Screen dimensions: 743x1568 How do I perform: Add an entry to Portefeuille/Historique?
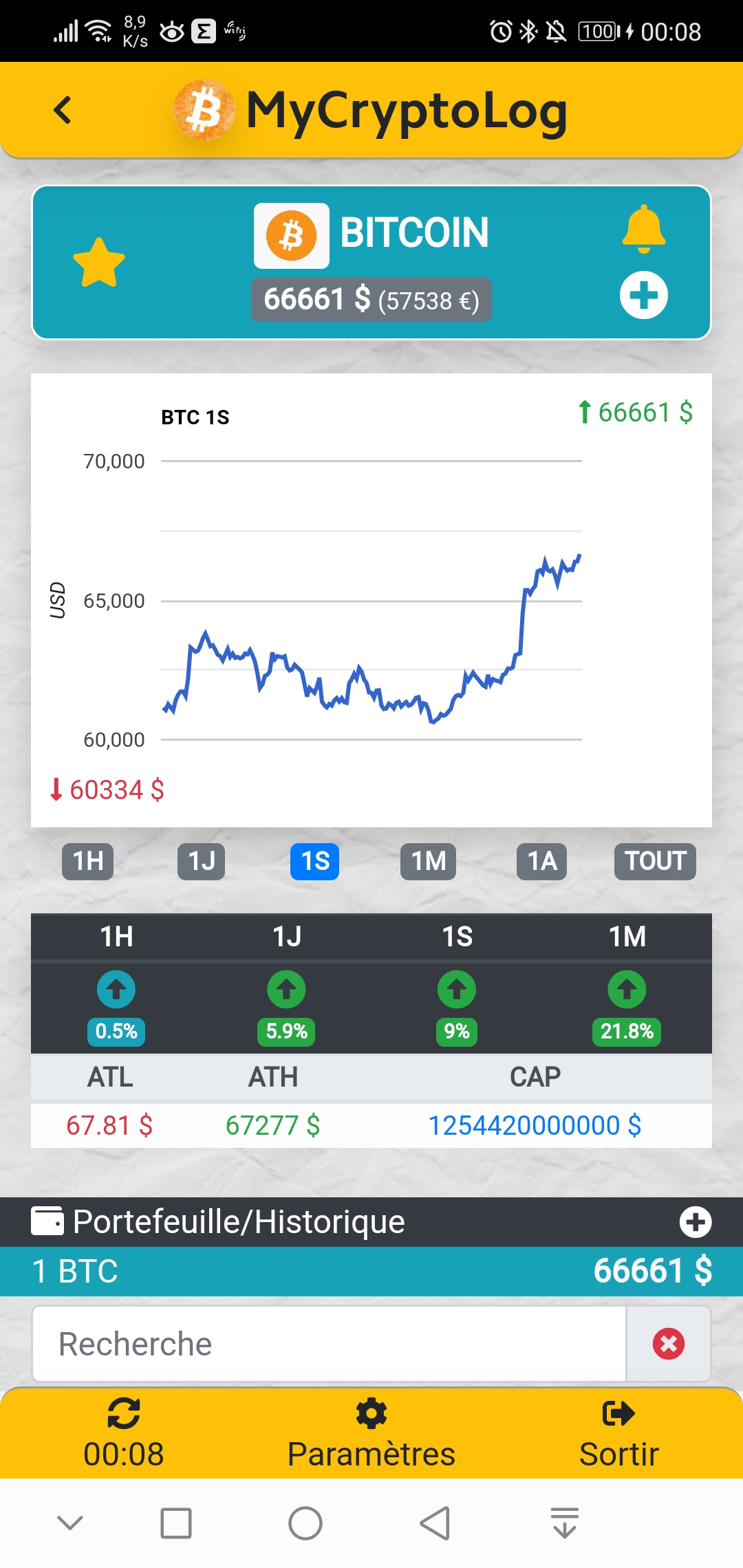click(x=696, y=1222)
